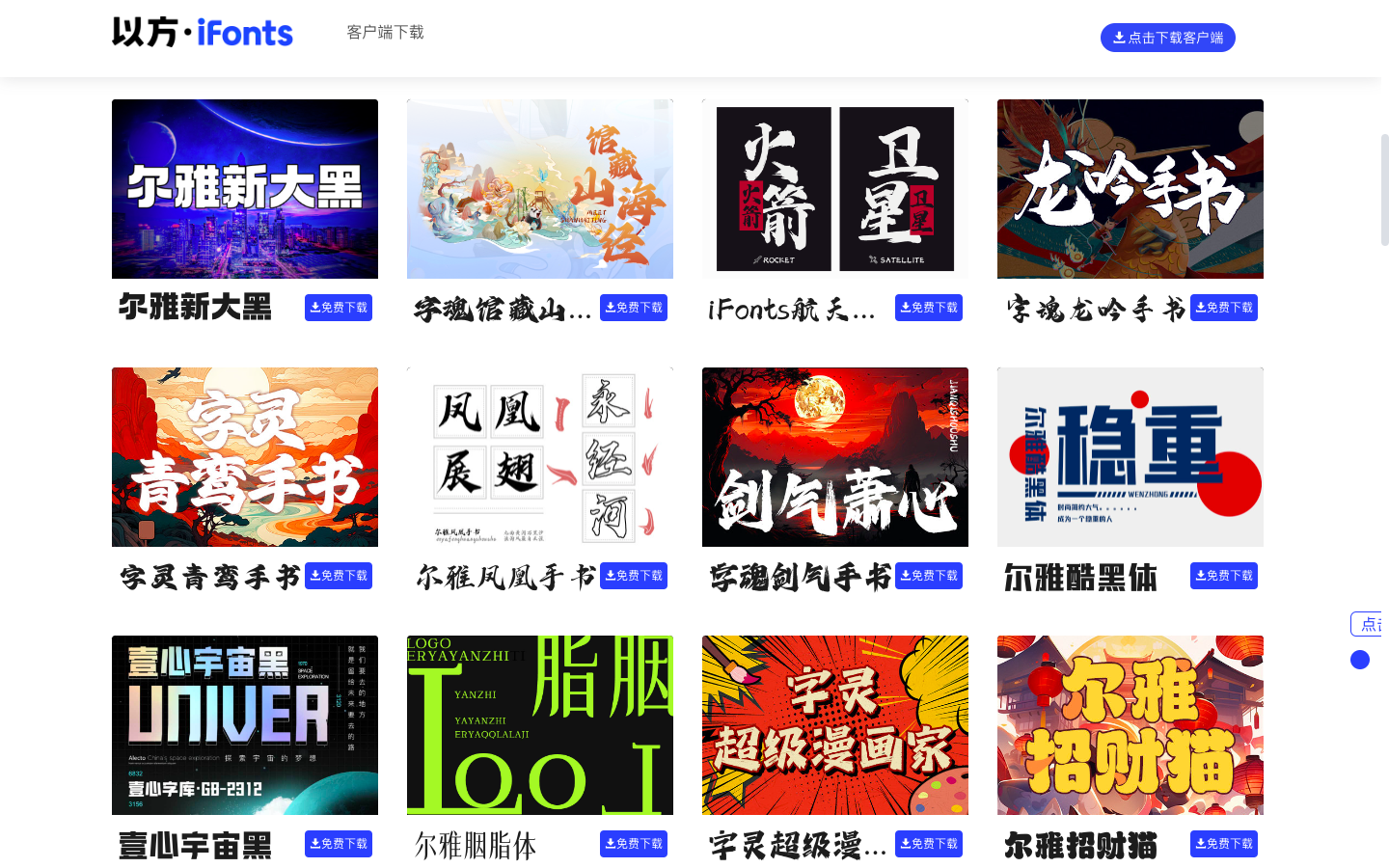Open the iFonts航天 rocket font card

point(835,189)
